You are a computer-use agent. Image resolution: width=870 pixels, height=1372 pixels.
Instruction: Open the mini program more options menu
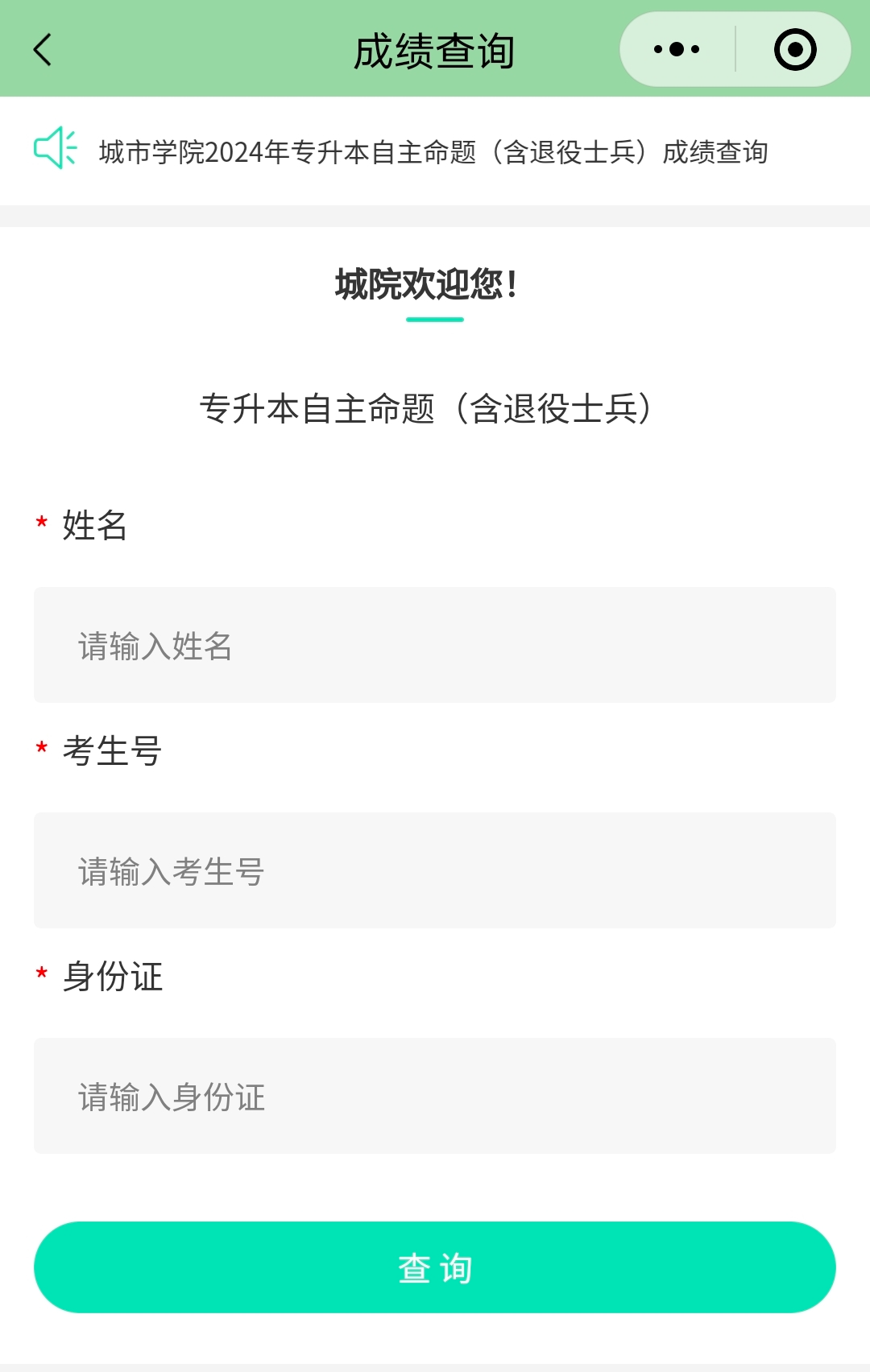coord(677,50)
